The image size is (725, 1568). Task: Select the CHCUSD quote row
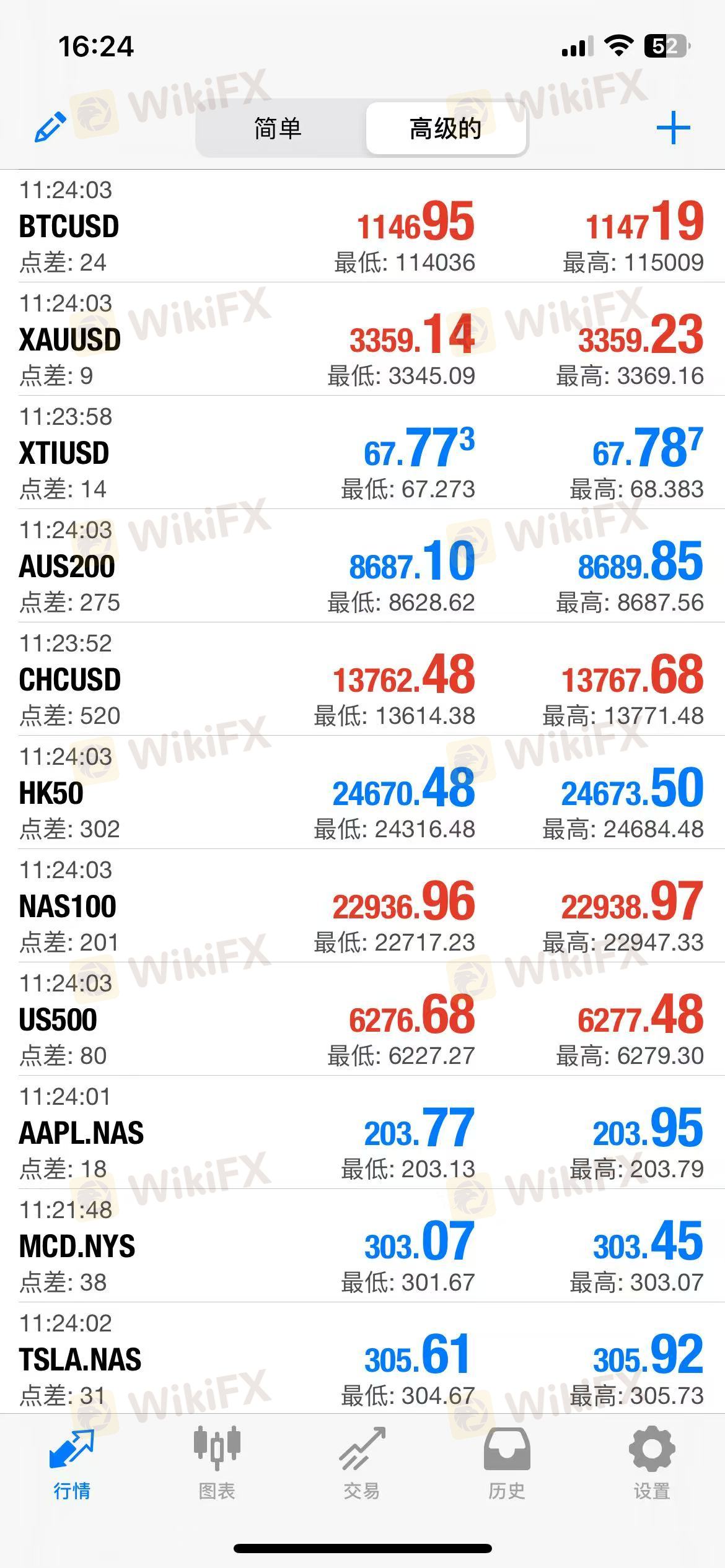362,679
